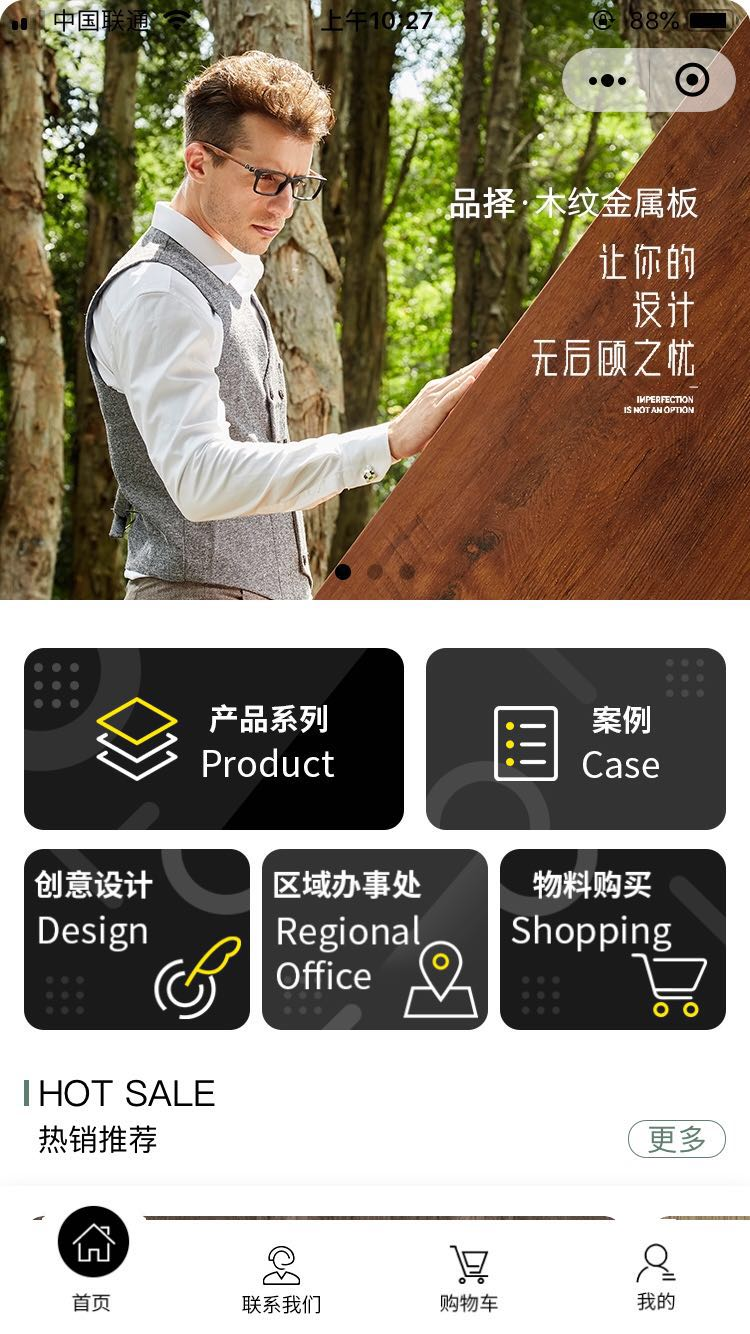The height and width of the screenshot is (1334, 750).
Task: Switch to the 购物车 cart tab
Action: click(468, 1280)
